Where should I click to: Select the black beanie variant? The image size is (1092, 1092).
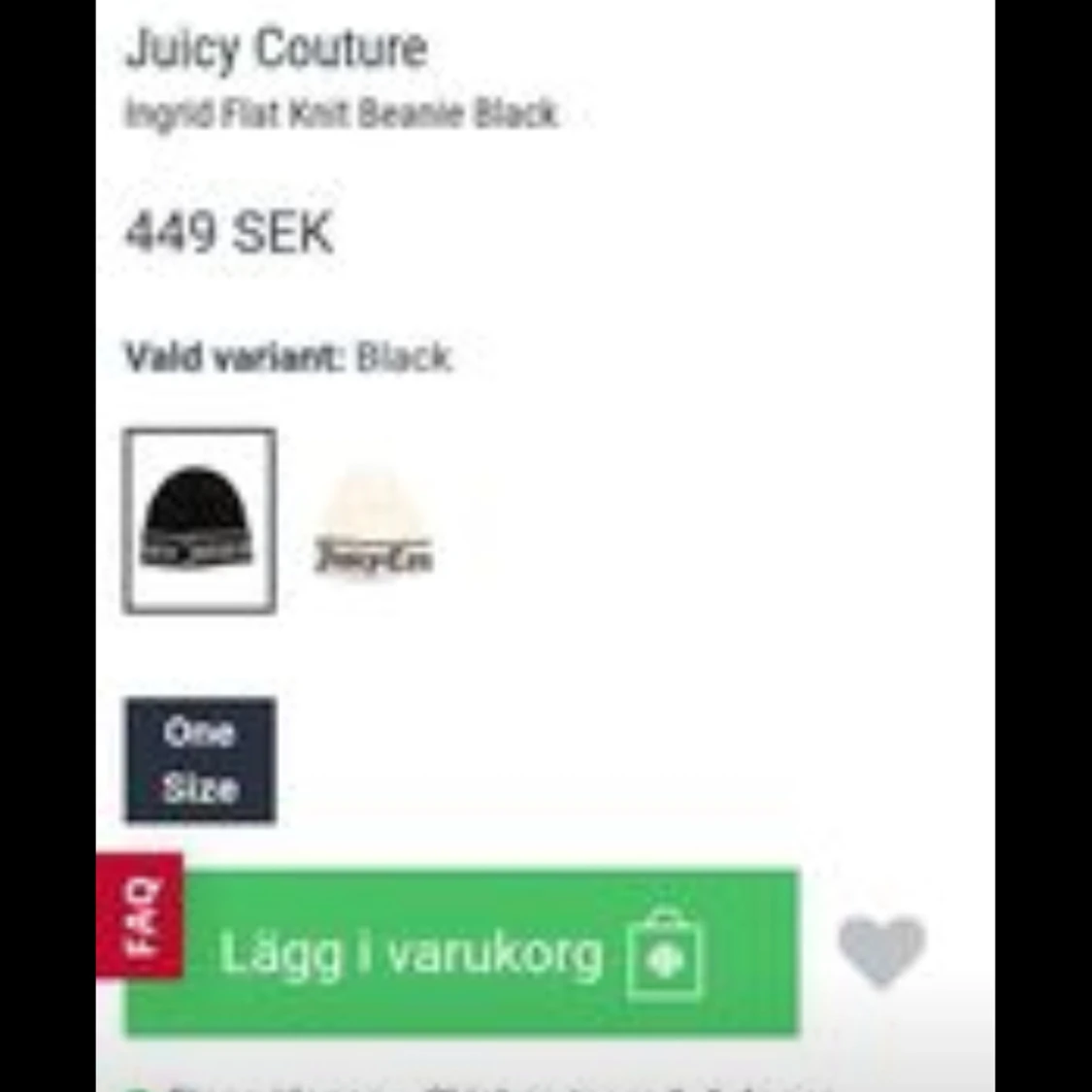coord(199,521)
